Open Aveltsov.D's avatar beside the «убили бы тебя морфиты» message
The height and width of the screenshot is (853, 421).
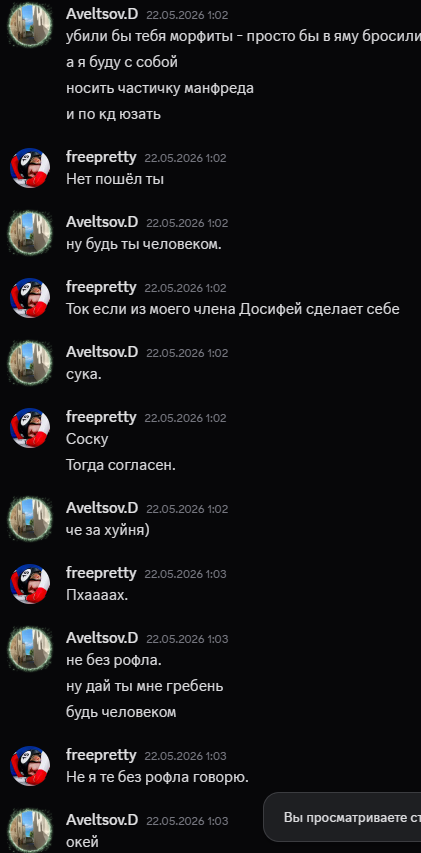30,24
